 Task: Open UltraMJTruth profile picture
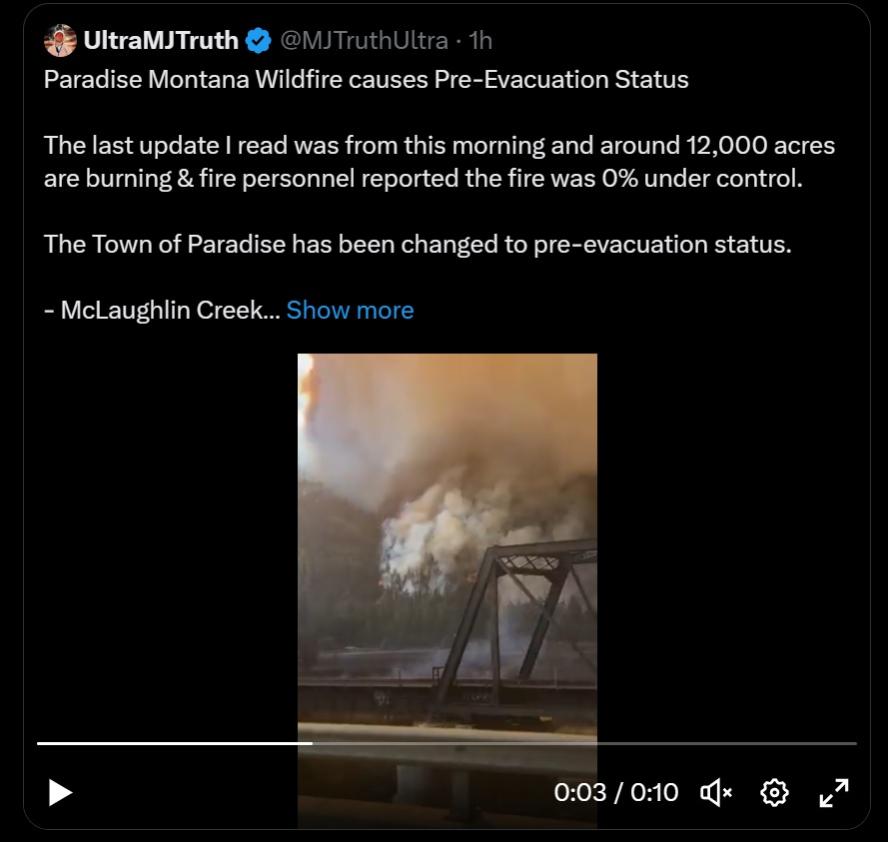(60, 41)
